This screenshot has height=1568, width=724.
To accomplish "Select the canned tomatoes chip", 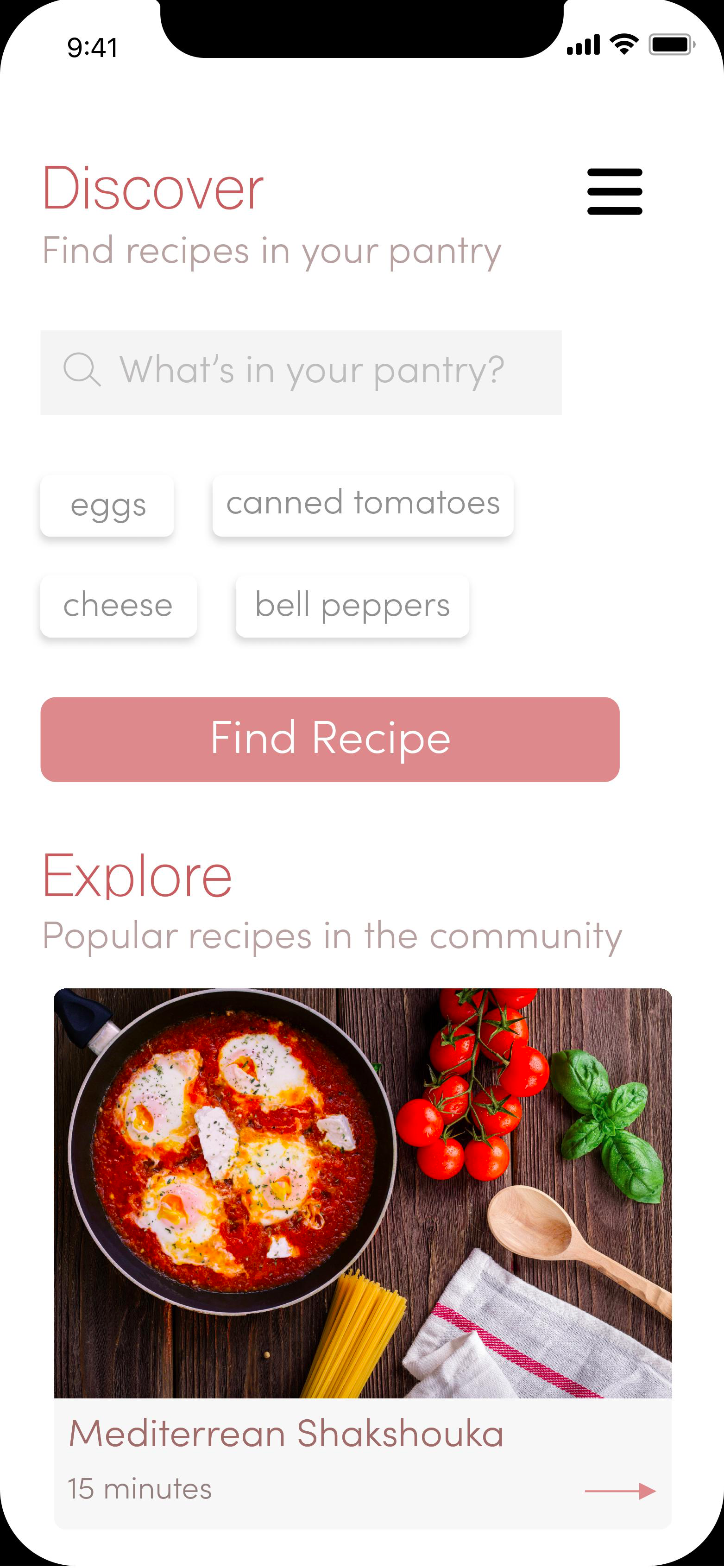I will [363, 505].
